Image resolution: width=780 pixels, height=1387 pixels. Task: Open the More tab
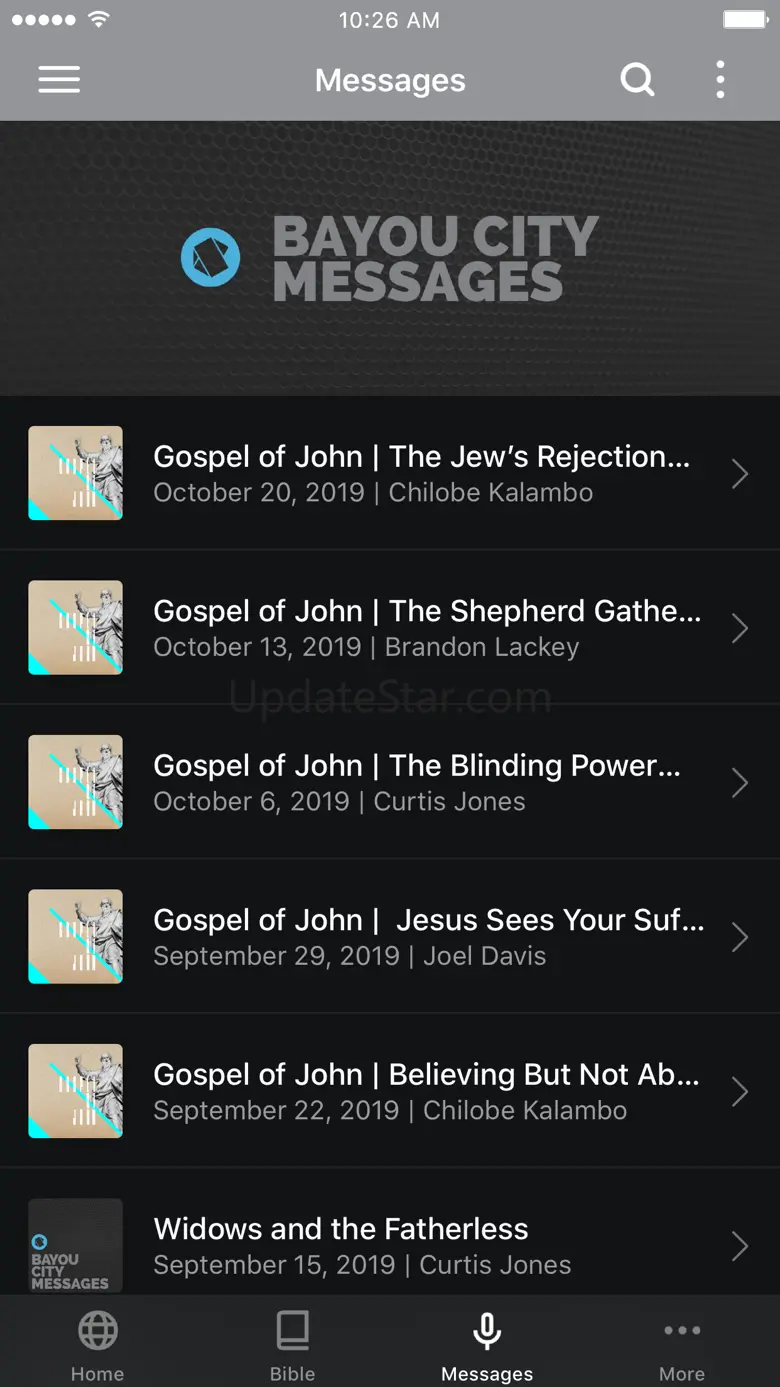point(682,1345)
